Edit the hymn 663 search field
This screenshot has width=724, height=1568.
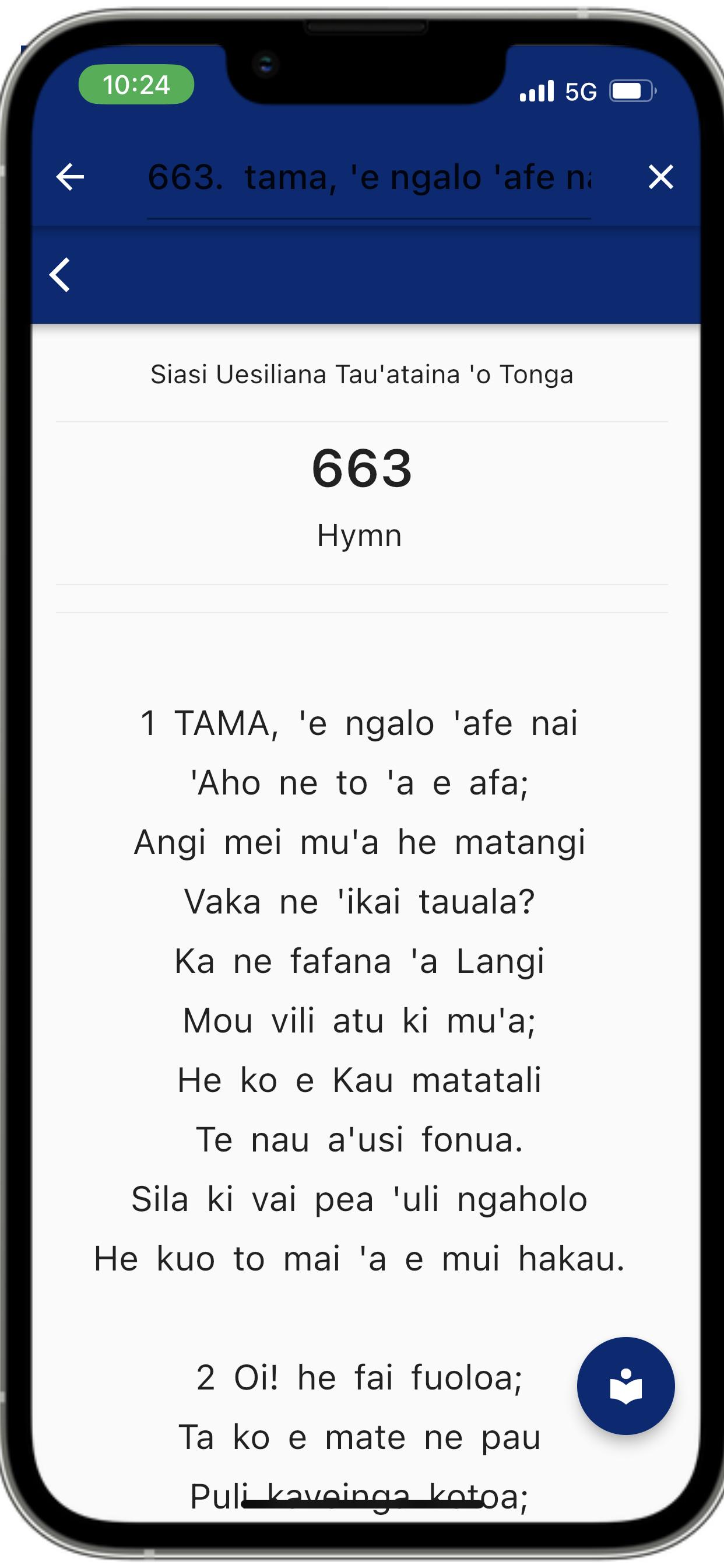pyautogui.click(x=368, y=179)
